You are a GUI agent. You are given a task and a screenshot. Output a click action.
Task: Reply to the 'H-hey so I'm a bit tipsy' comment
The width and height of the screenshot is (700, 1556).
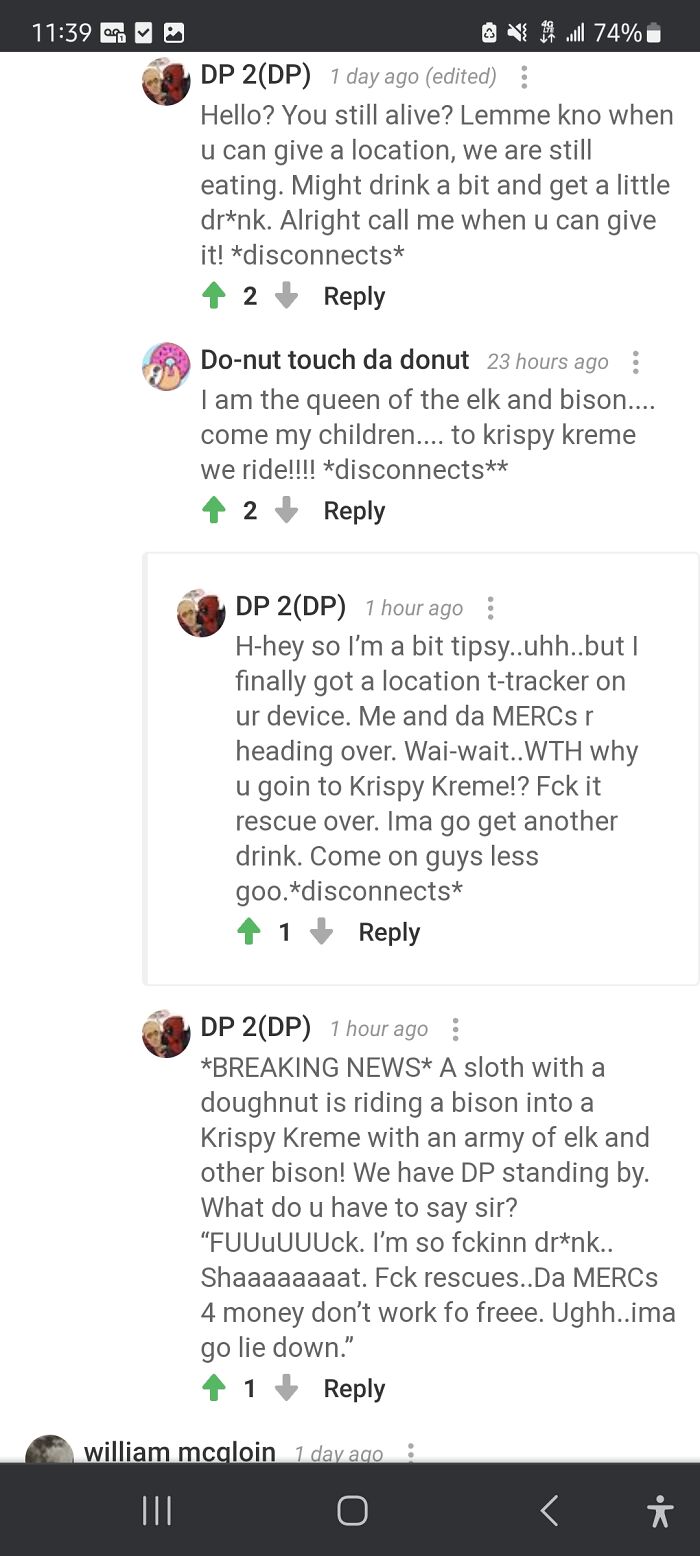click(389, 932)
